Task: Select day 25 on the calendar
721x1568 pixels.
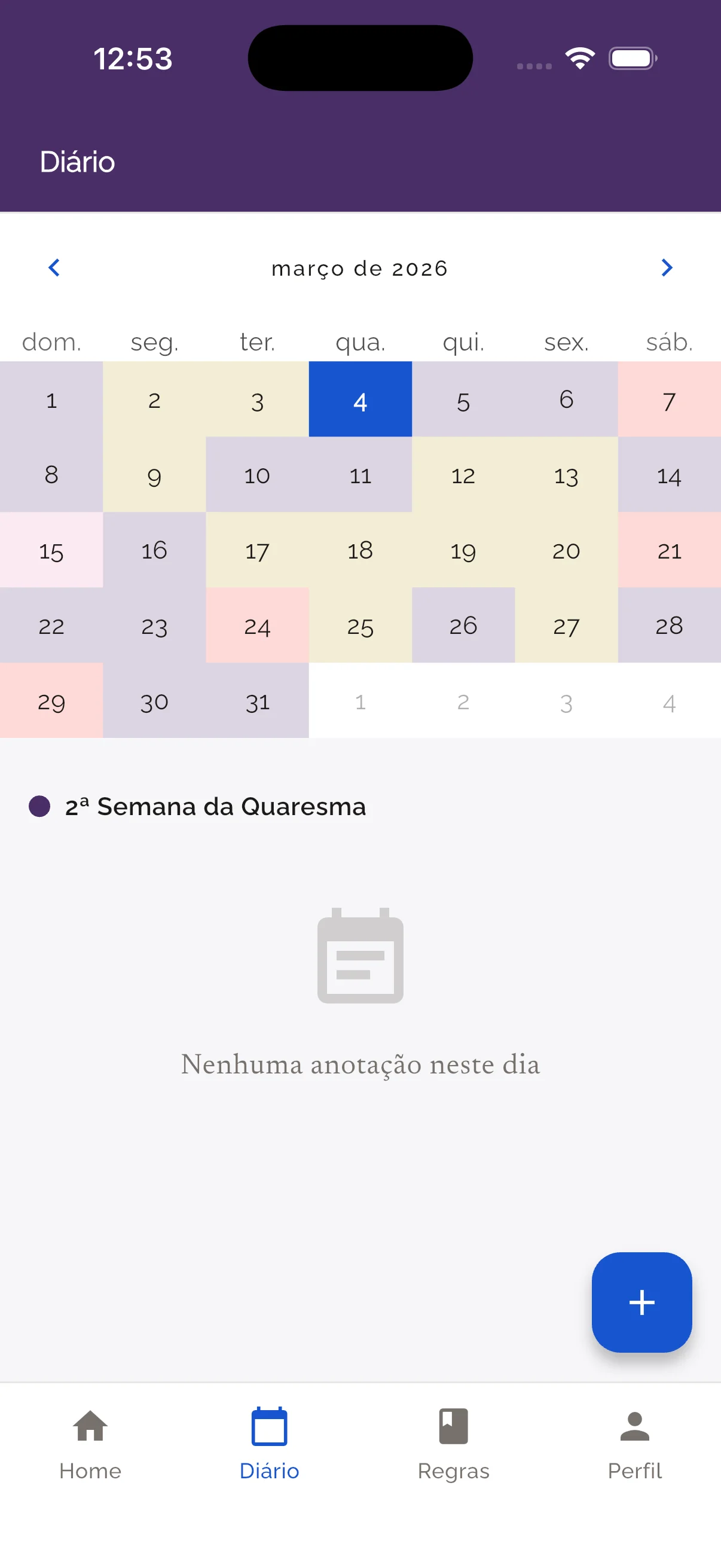Action: (360, 626)
